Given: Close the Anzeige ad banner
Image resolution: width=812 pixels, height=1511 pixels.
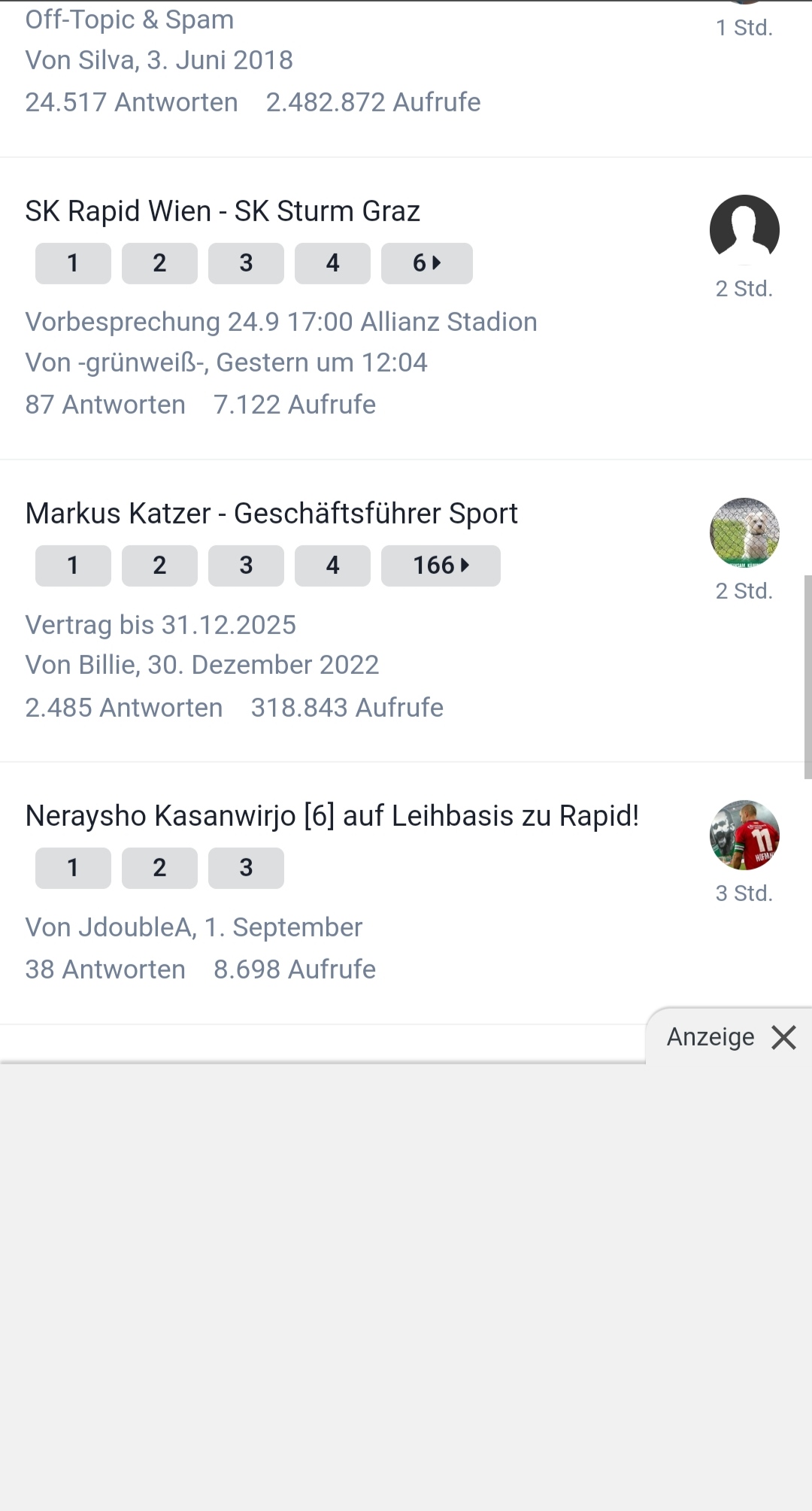Looking at the screenshot, I should pos(783,1038).
